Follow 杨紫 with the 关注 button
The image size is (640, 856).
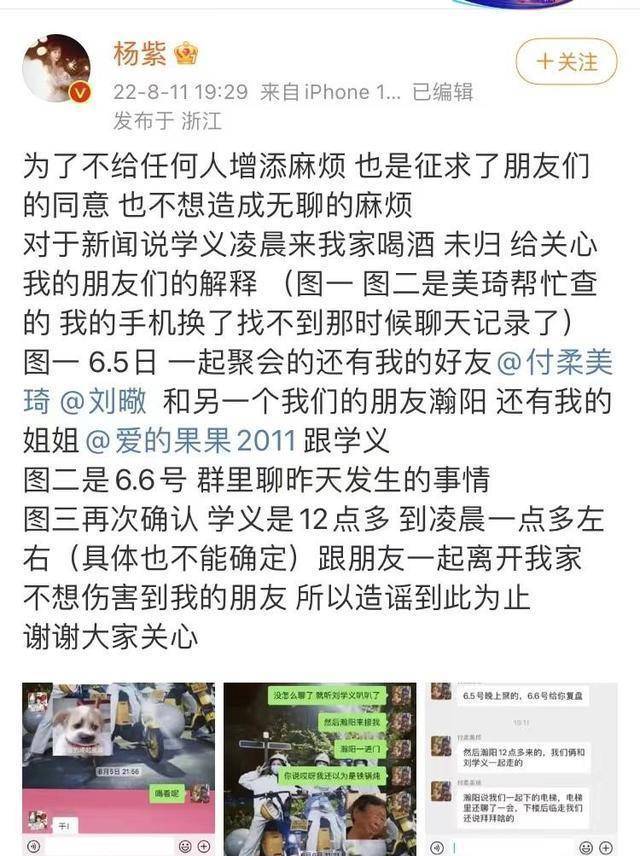click(566, 61)
